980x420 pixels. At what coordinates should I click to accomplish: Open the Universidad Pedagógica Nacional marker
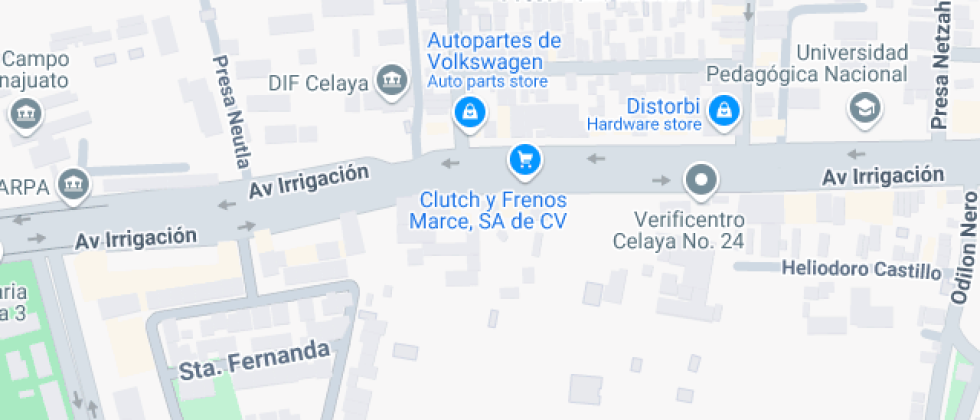click(863, 108)
